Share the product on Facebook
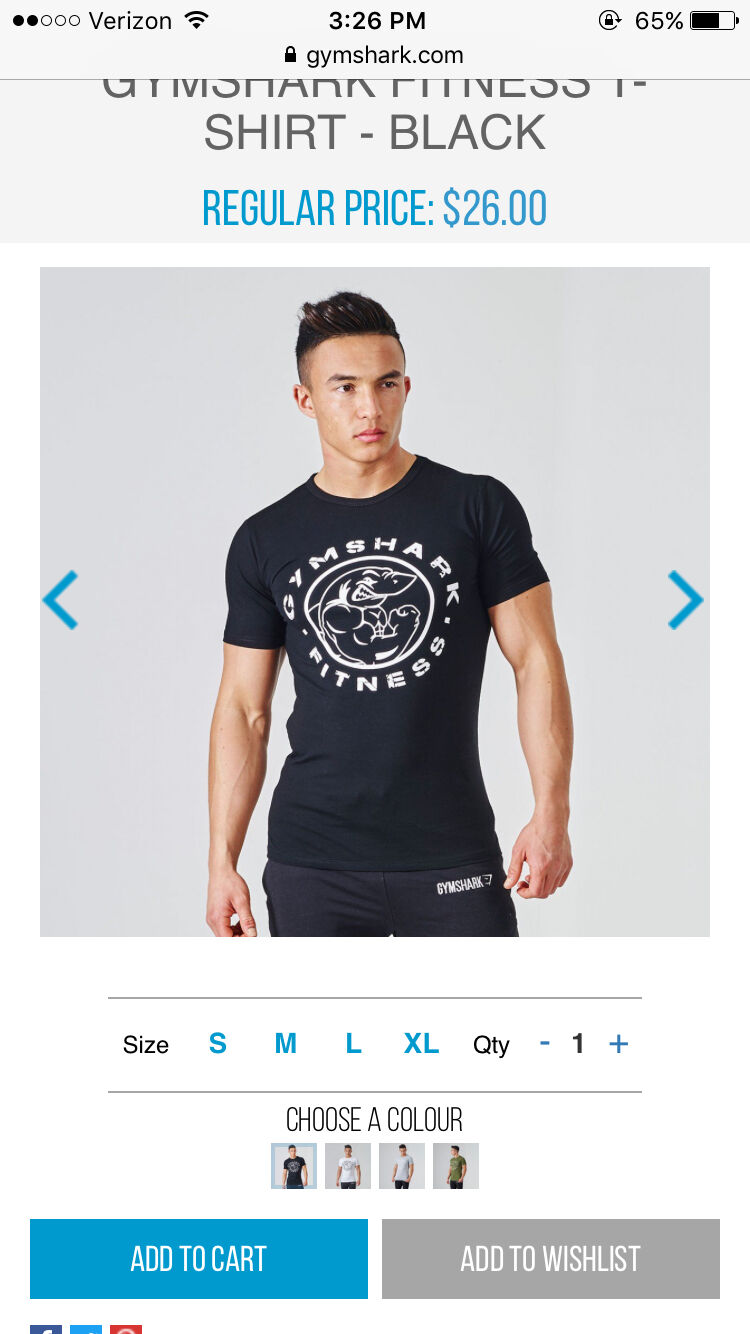The image size is (750, 1334). [46, 1329]
